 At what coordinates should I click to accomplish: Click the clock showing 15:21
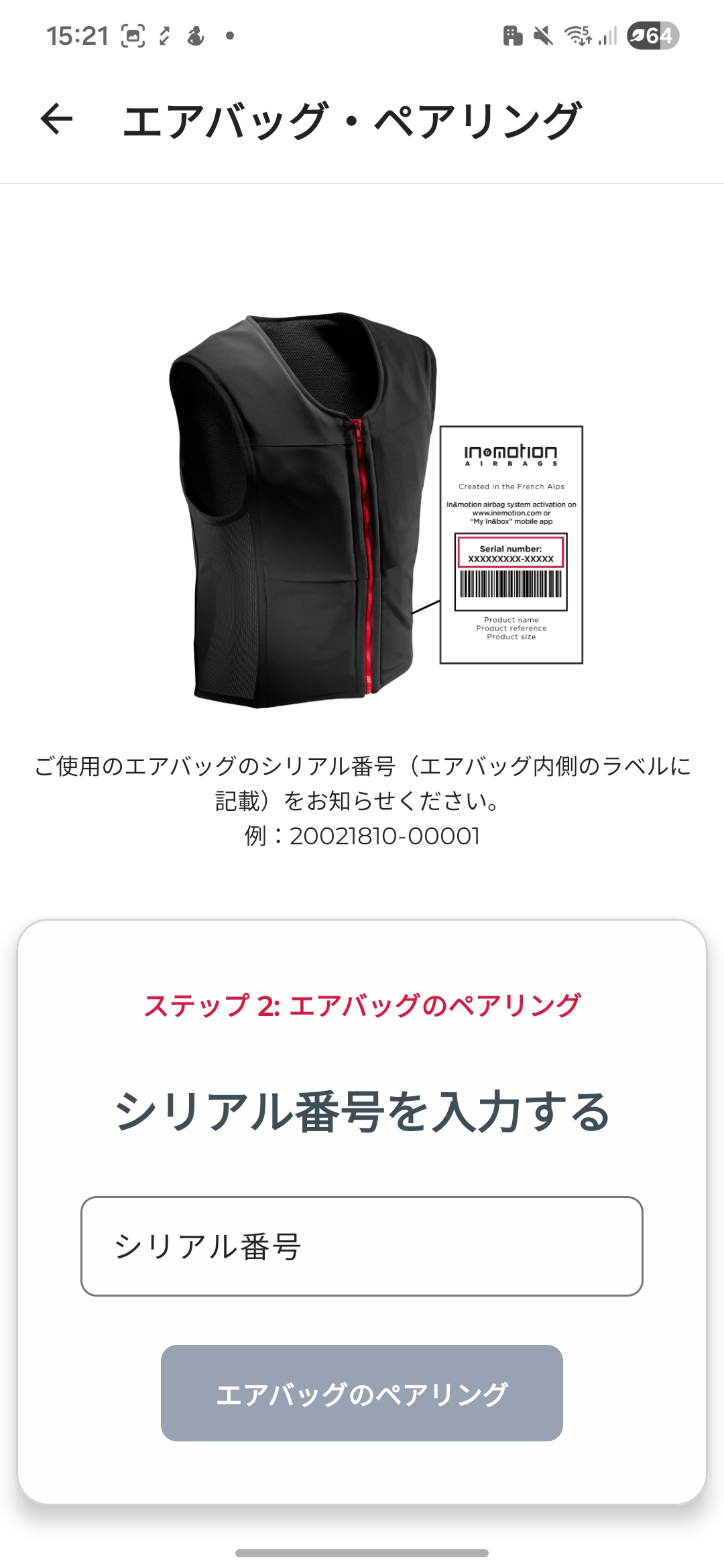pyautogui.click(x=78, y=37)
